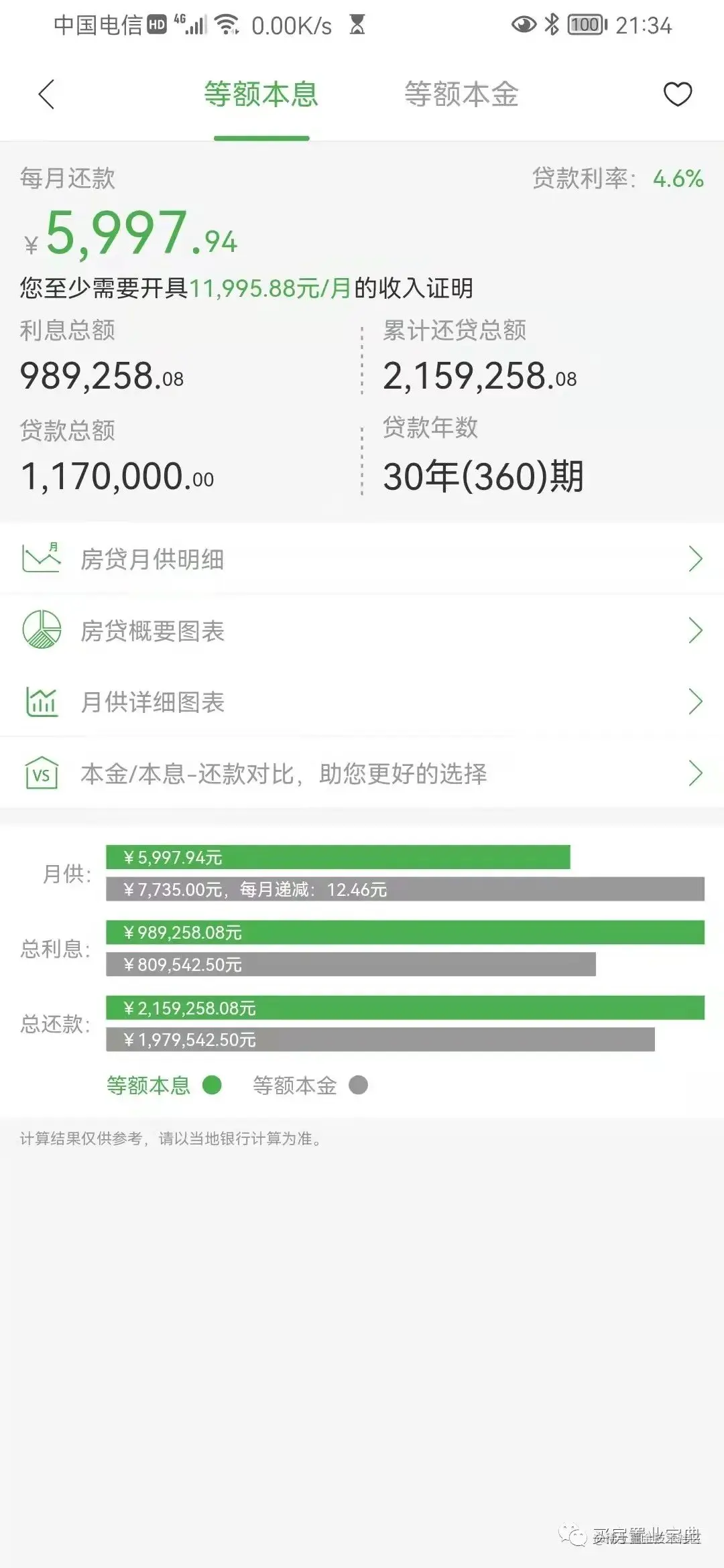Switch to the 等额本金 tab
The height and width of the screenshot is (1568, 724).
461,94
